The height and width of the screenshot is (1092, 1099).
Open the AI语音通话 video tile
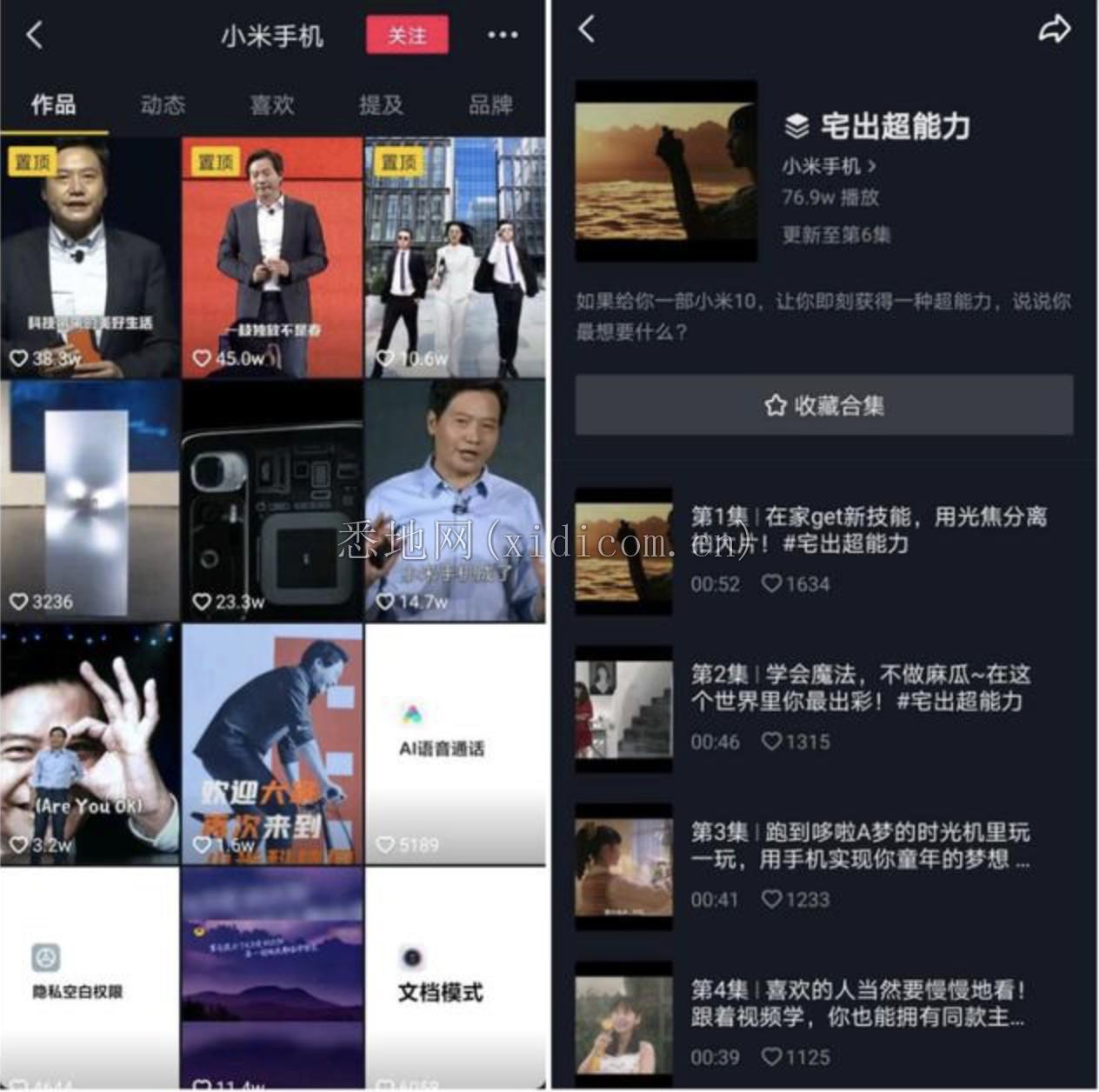click(x=455, y=743)
